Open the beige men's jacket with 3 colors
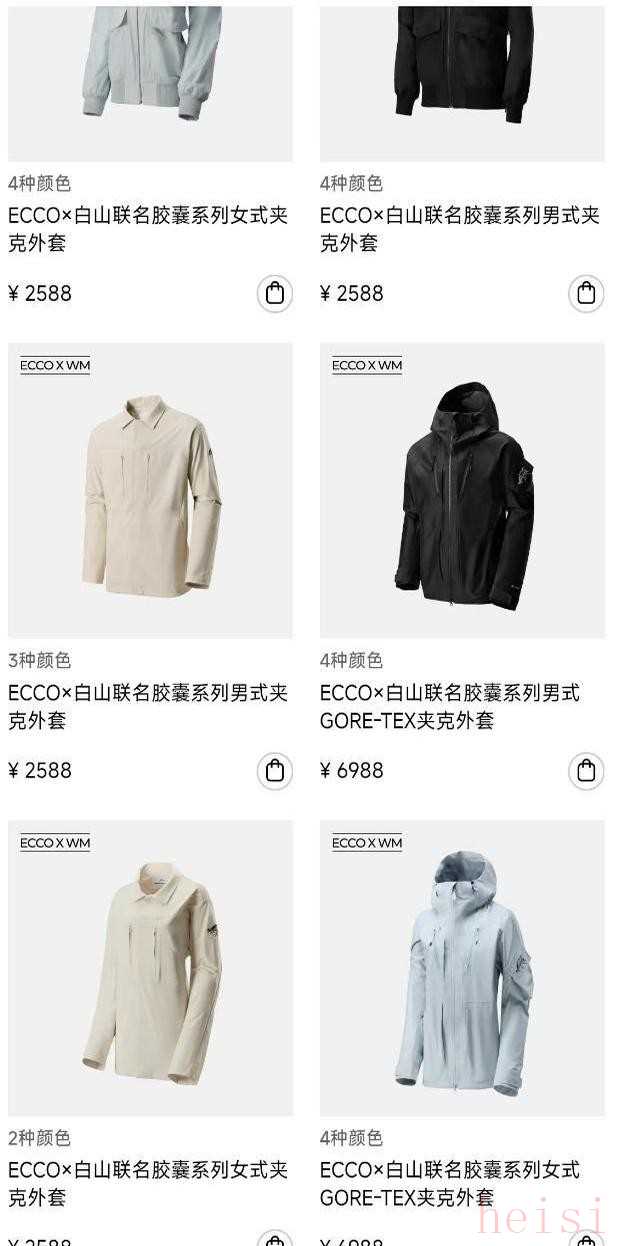Image resolution: width=622 pixels, height=1246 pixels. coord(150,490)
